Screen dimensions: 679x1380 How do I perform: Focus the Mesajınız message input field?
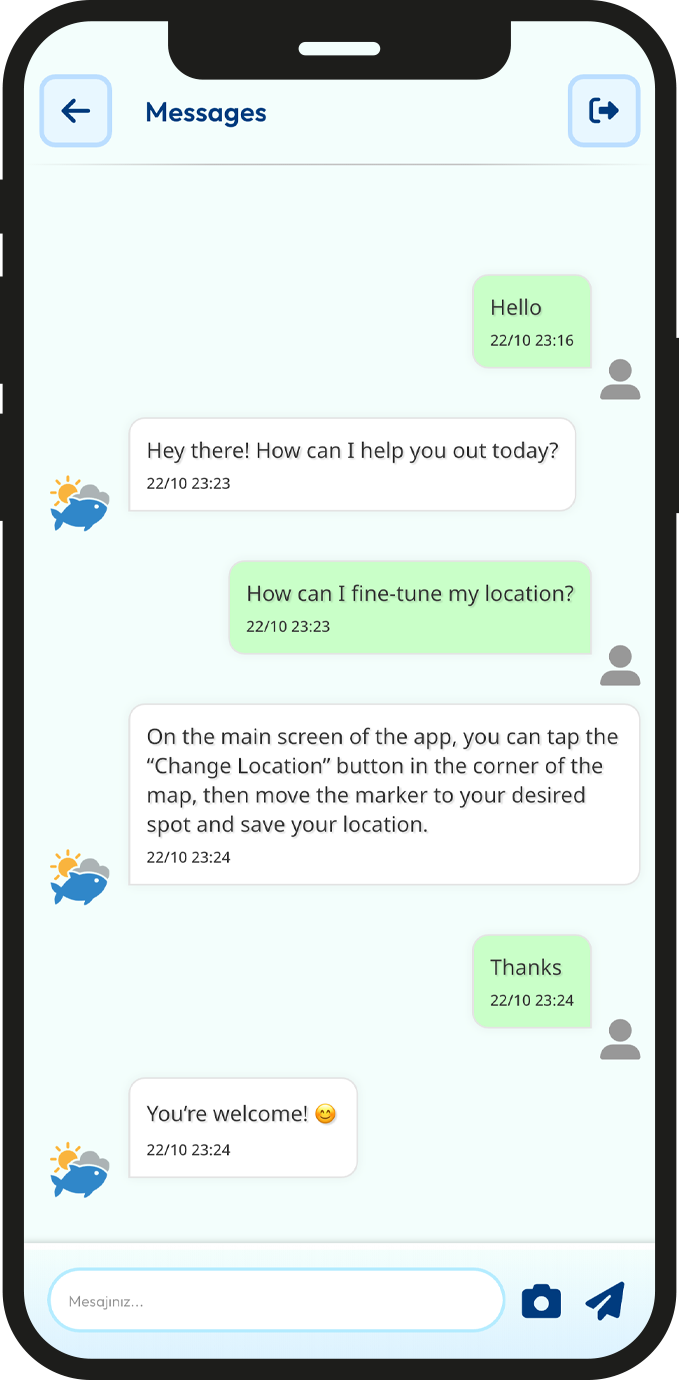pos(276,1301)
